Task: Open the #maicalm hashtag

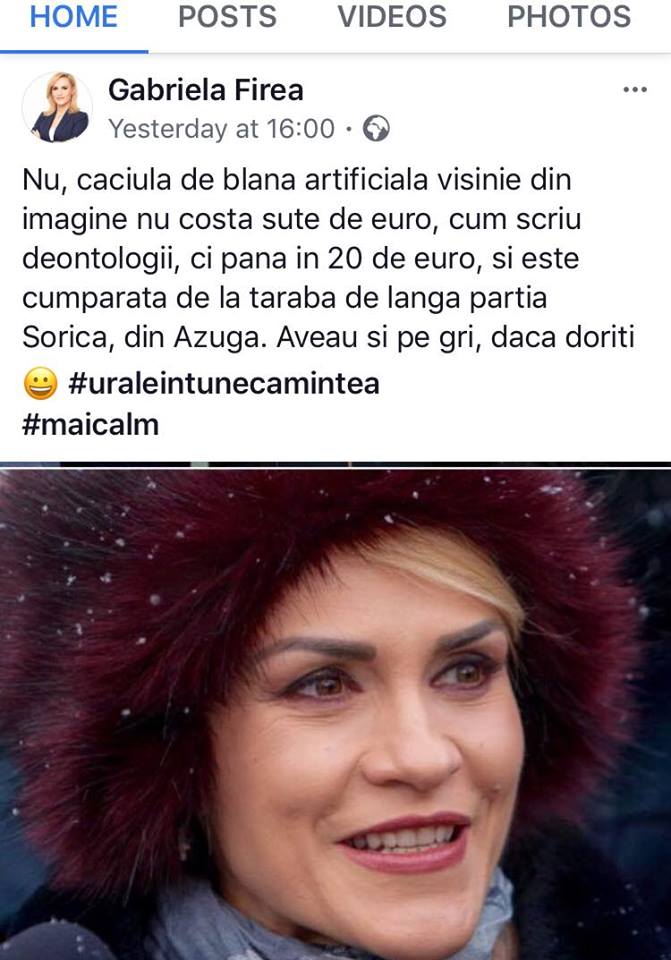Action: point(90,423)
